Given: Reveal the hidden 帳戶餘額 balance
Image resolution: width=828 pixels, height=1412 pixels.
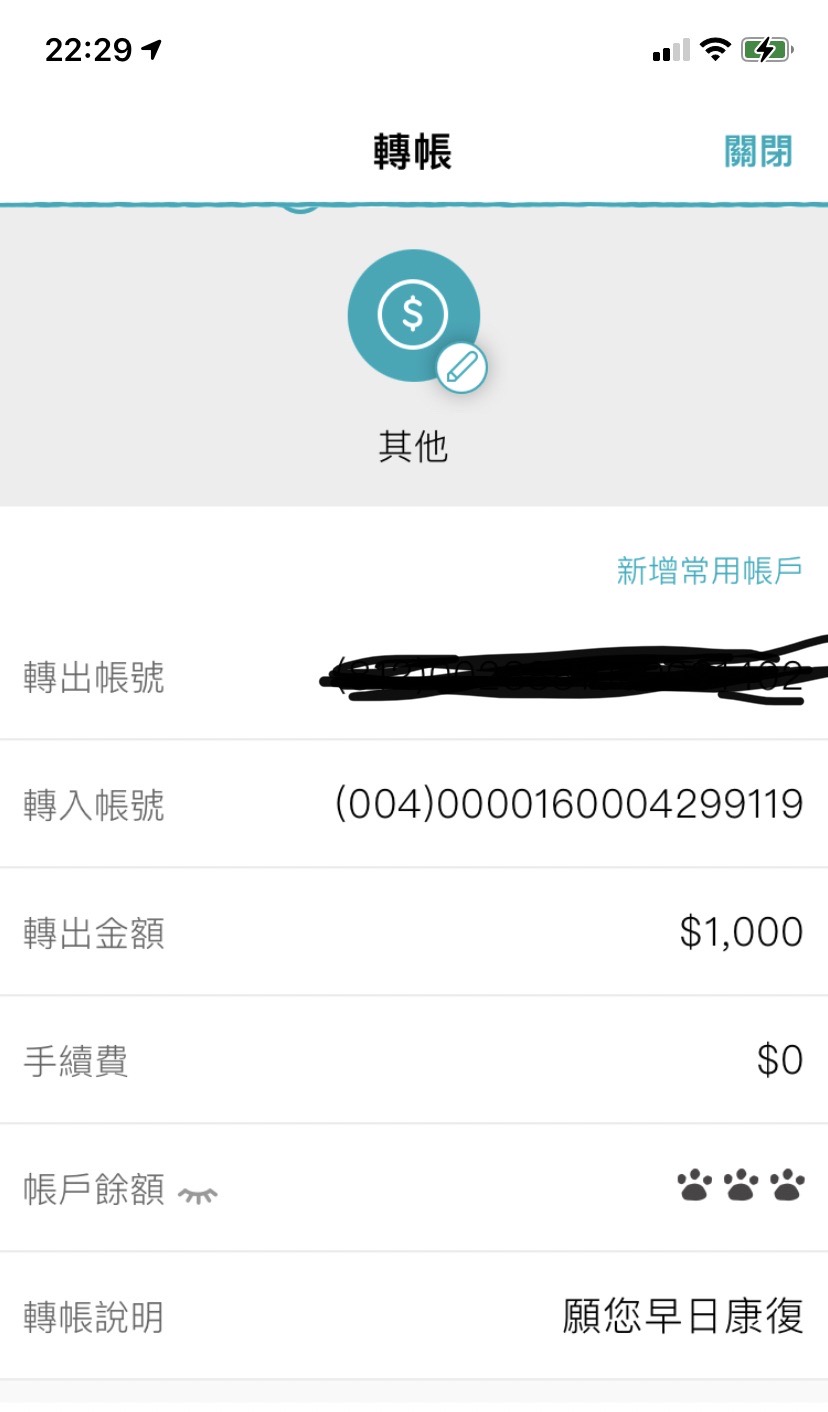Looking at the screenshot, I should coord(197,1193).
